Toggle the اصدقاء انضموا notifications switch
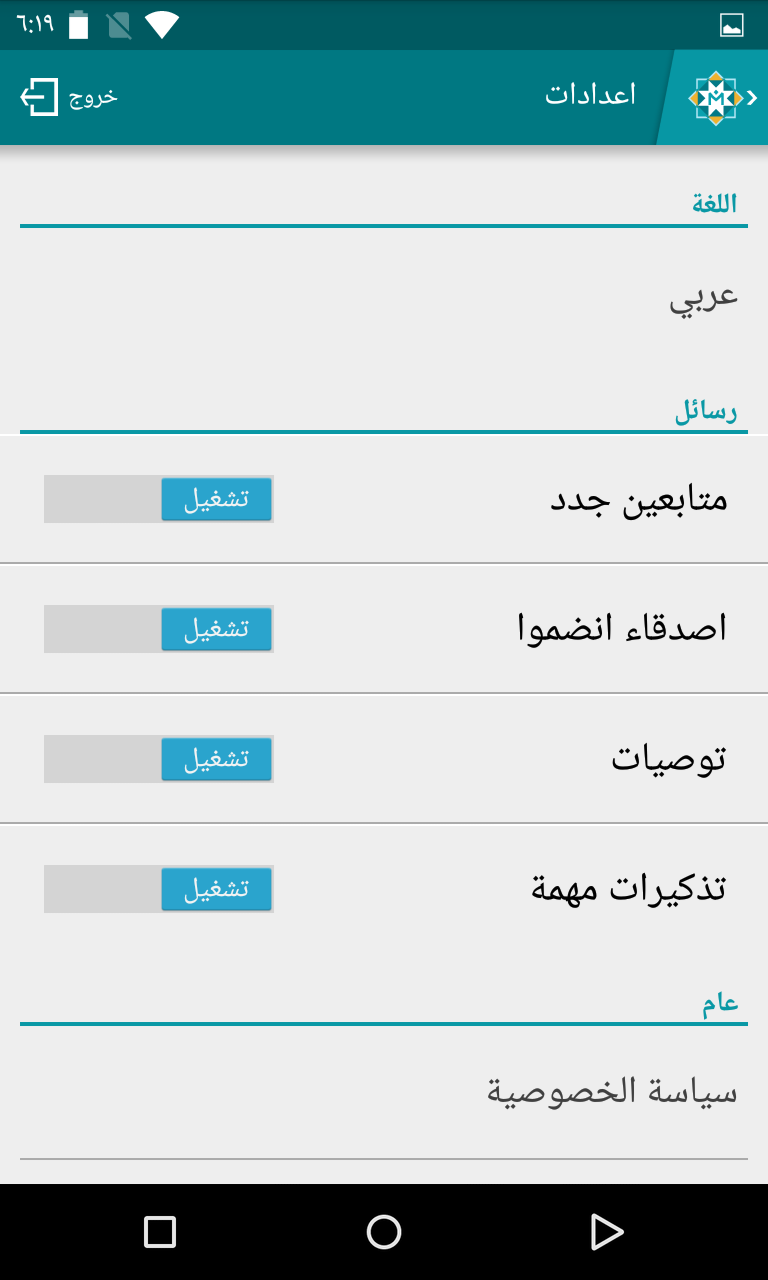768x1280 pixels. (x=158, y=629)
